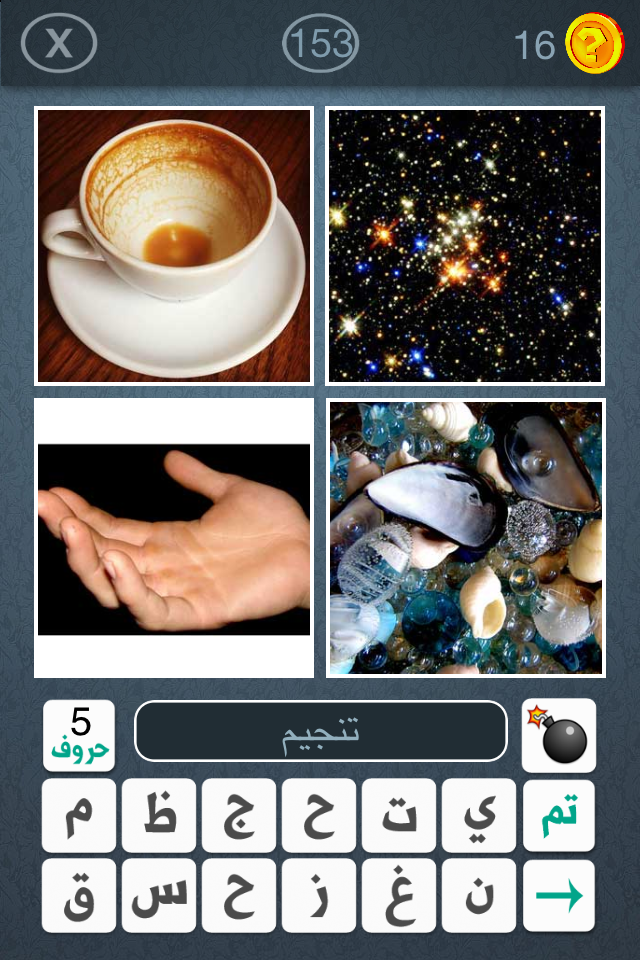The width and height of the screenshot is (640, 960).
Task: Tap the green arrow key
Action: [x=559, y=895]
